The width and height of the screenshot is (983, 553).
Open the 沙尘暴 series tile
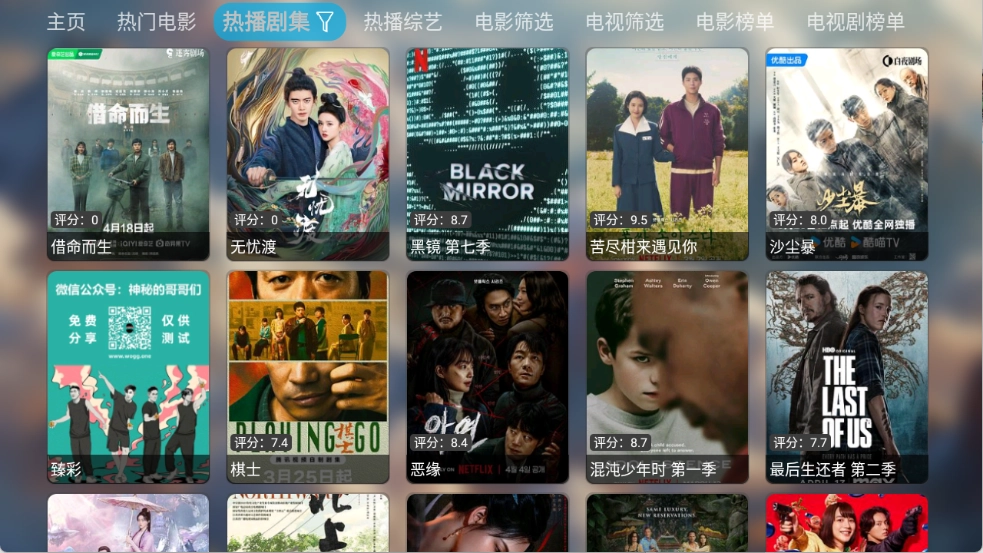pos(847,154)
